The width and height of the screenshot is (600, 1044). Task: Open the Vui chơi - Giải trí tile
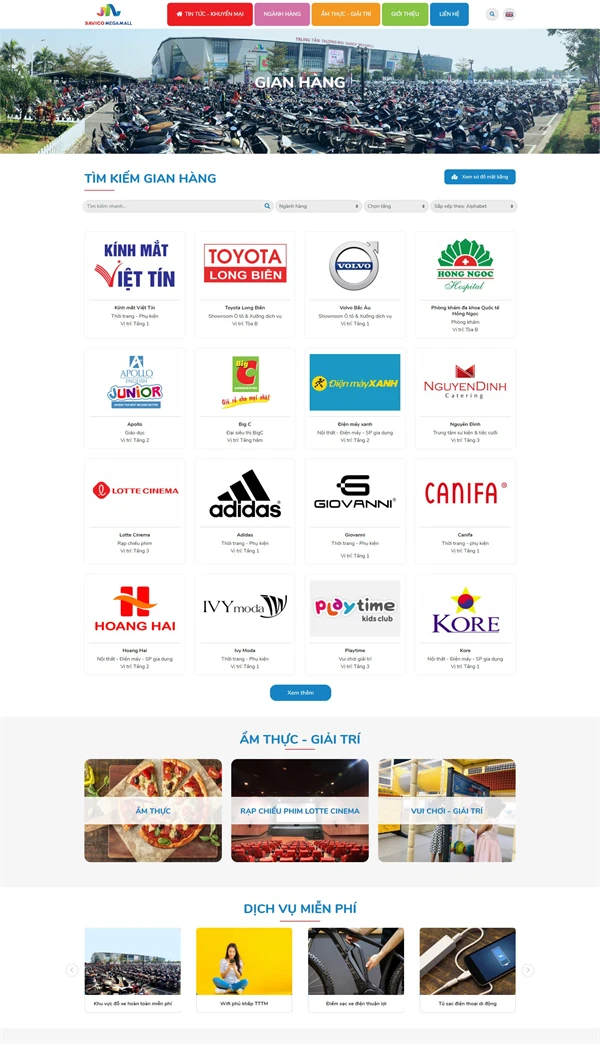click(x=446, y=810)
